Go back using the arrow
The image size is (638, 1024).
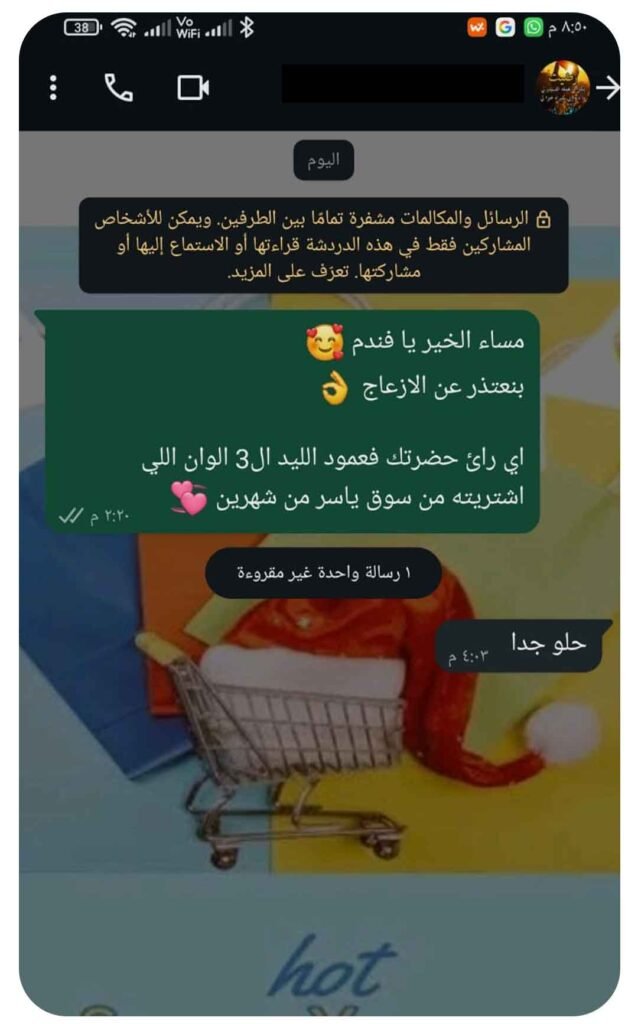point(607,88)
